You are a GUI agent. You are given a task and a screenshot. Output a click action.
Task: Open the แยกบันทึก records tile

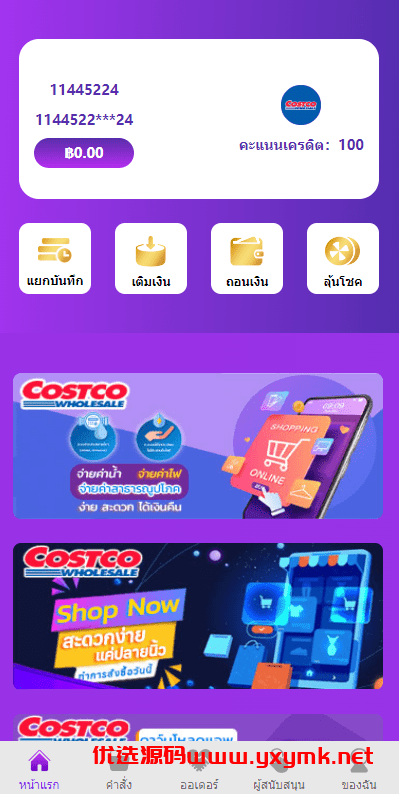click(x=55, y=258)
